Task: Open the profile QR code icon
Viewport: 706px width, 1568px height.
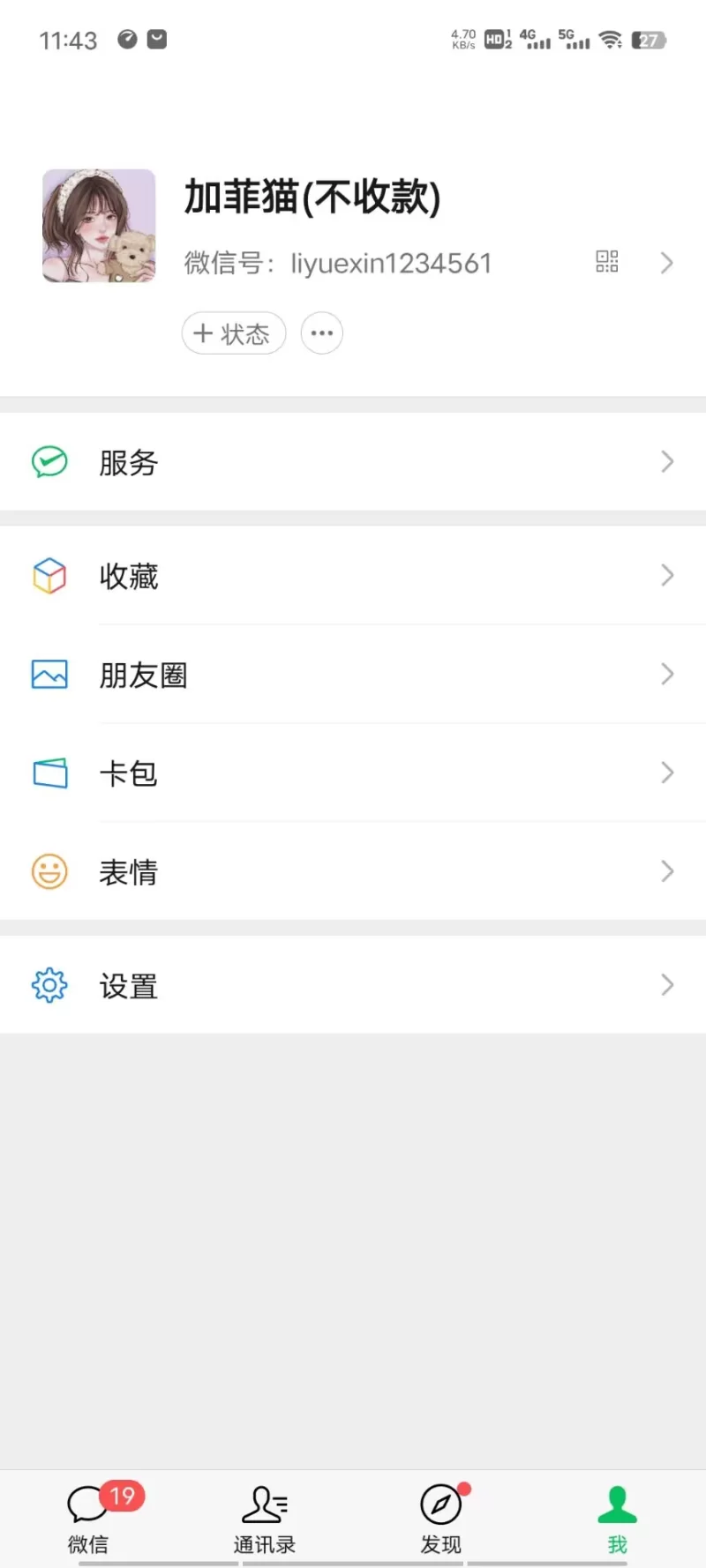Action: pos(607,261)
